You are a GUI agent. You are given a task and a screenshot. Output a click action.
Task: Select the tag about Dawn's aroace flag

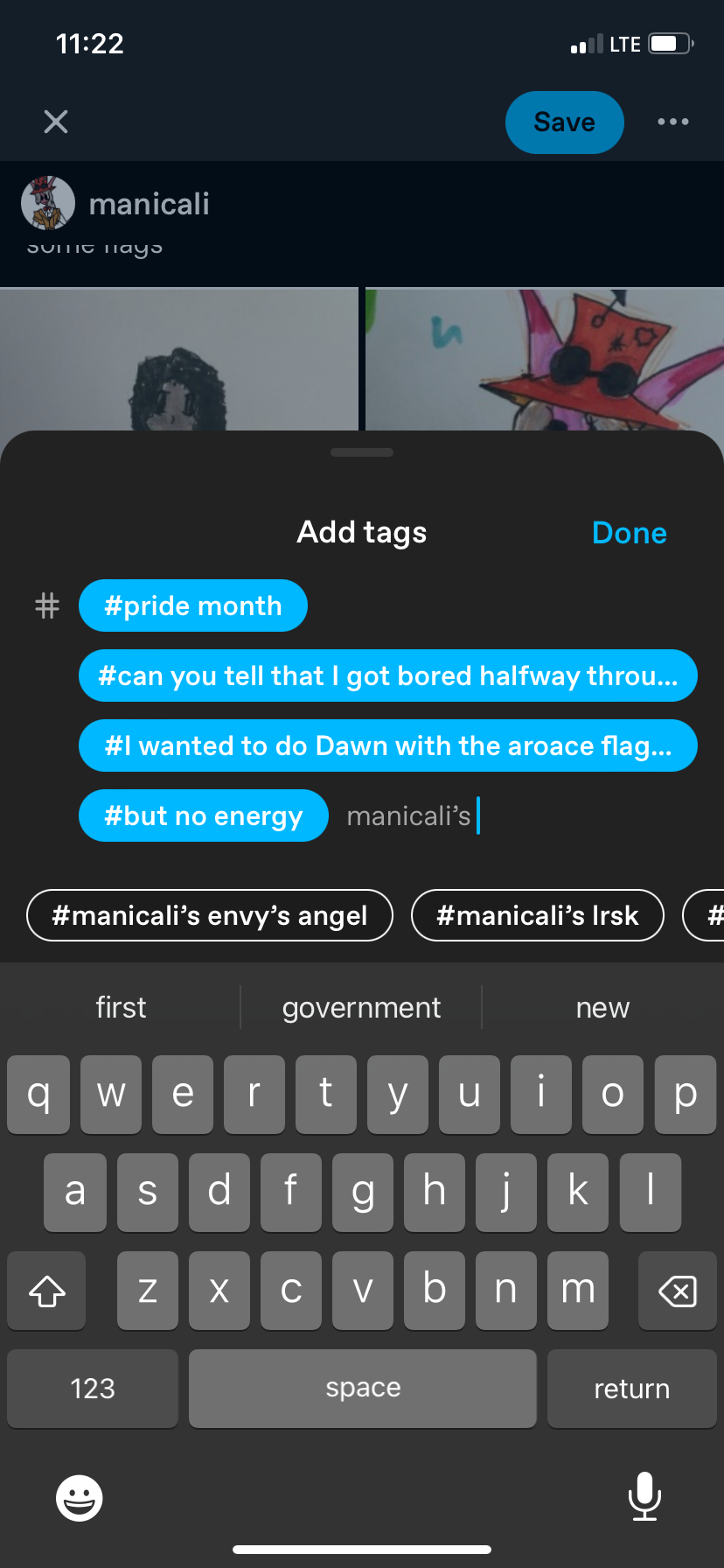point(387,745)
